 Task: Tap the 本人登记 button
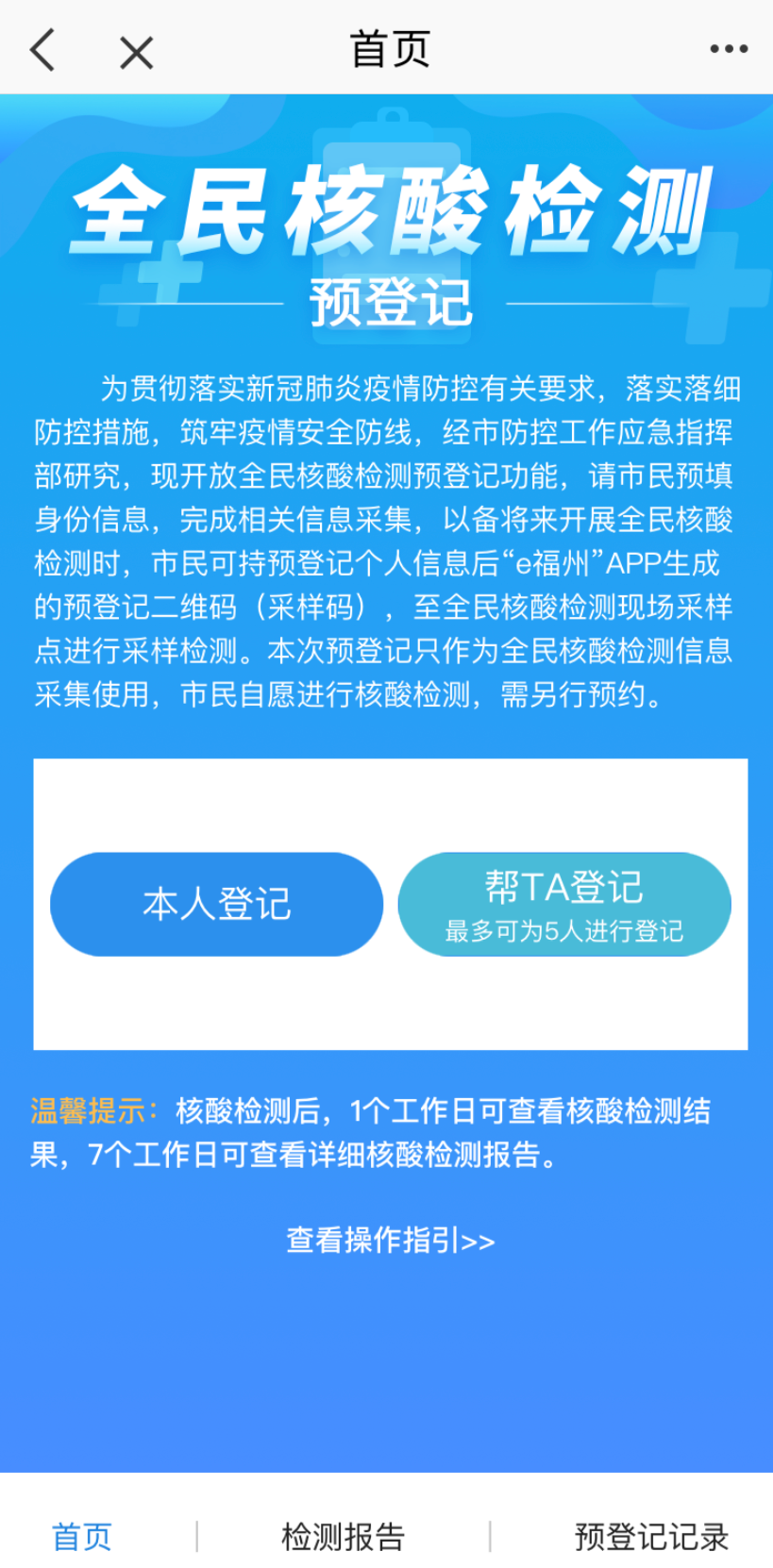click(217, 904)
